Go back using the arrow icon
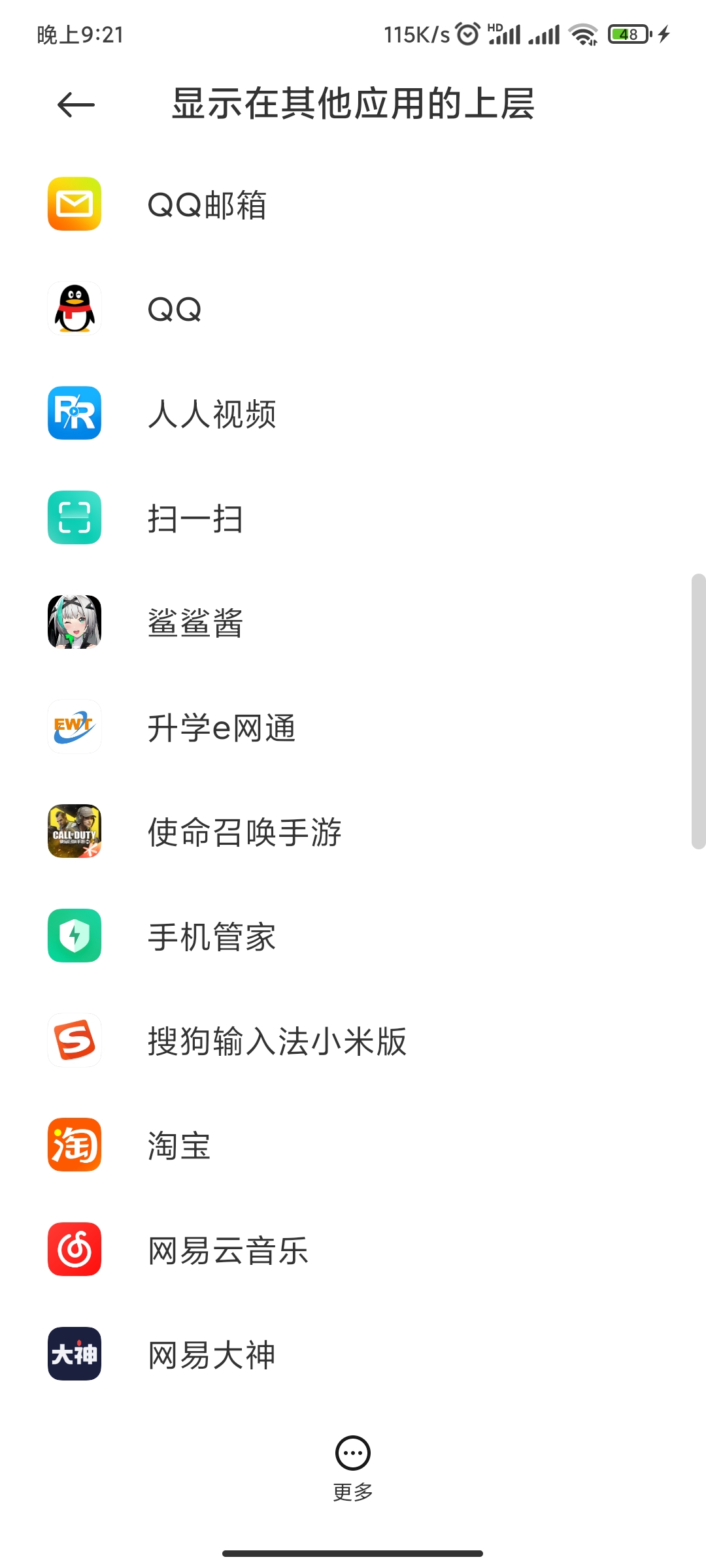 (76, 105)
